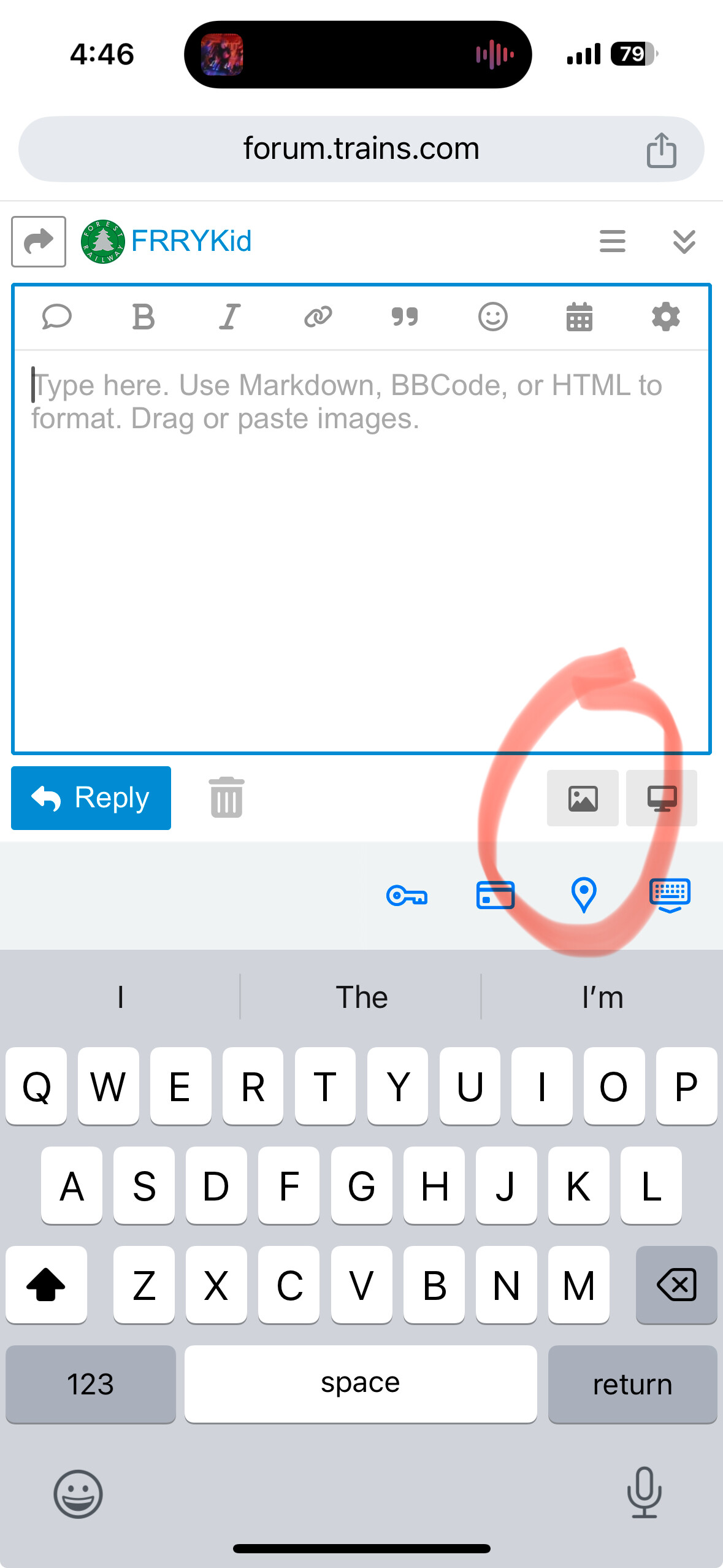Apply italic formatting
Image resolution: width=723 pixels, height=1568 pixels.
[230, 317]
